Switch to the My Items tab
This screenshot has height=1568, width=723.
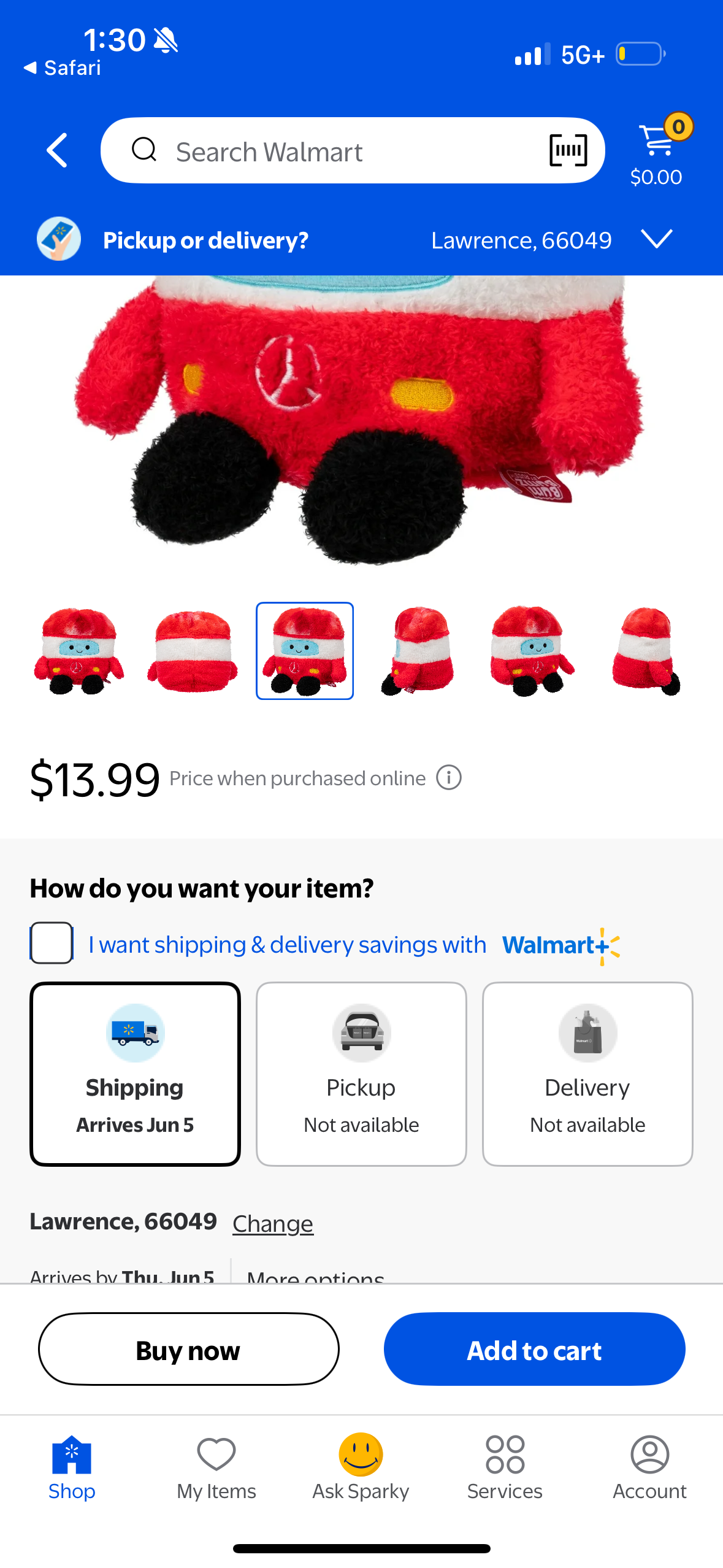tap(216, 1467)
